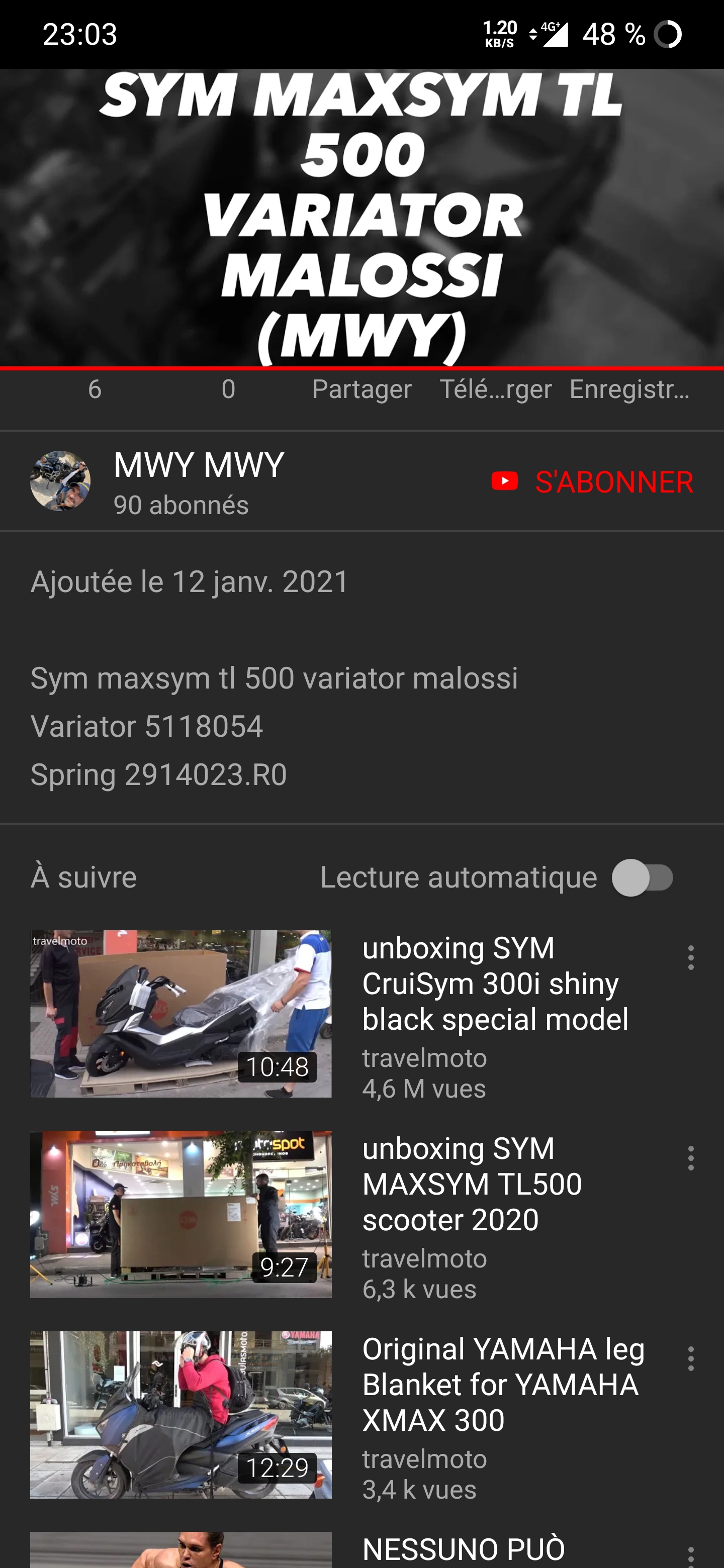This screenshot has height=1568, width=724.
Task: Subscribe with the S'ABONNER button
Action: pyautogui.click(x=592, y=482)
